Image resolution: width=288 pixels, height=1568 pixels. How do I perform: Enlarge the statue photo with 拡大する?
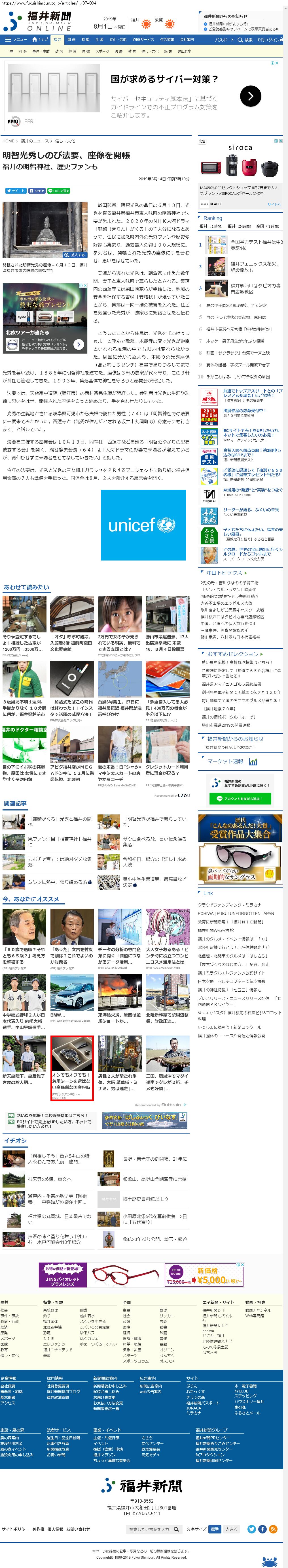coord(75,254)
